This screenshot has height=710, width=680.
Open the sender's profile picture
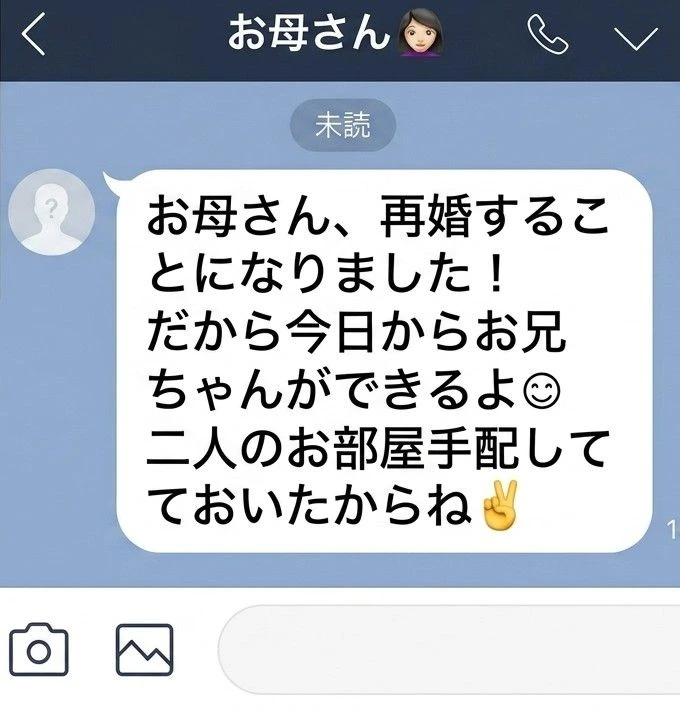(x=52, y=212)
